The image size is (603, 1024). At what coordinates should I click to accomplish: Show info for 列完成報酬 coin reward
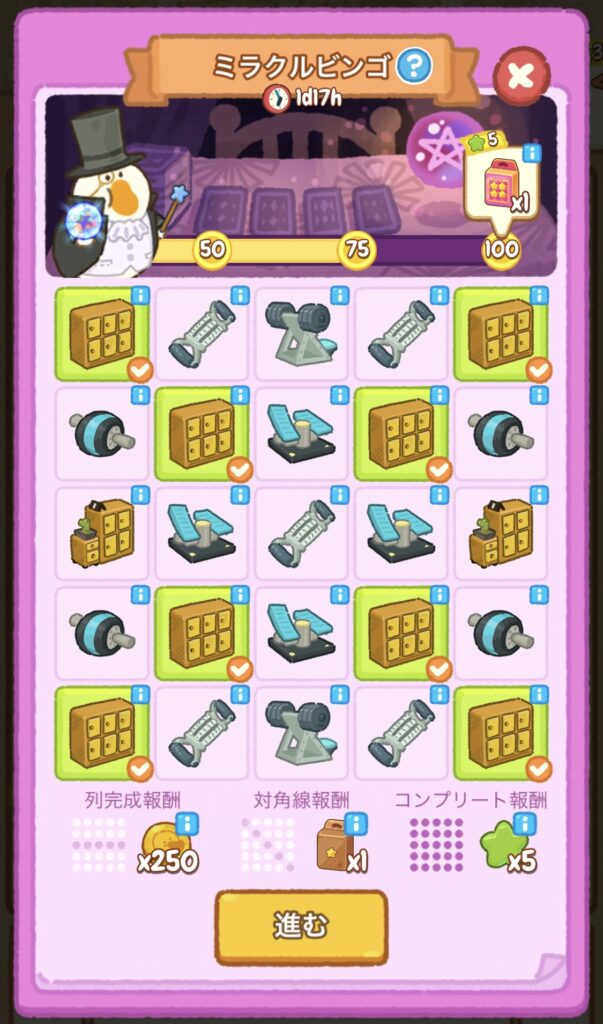[187, 822]
